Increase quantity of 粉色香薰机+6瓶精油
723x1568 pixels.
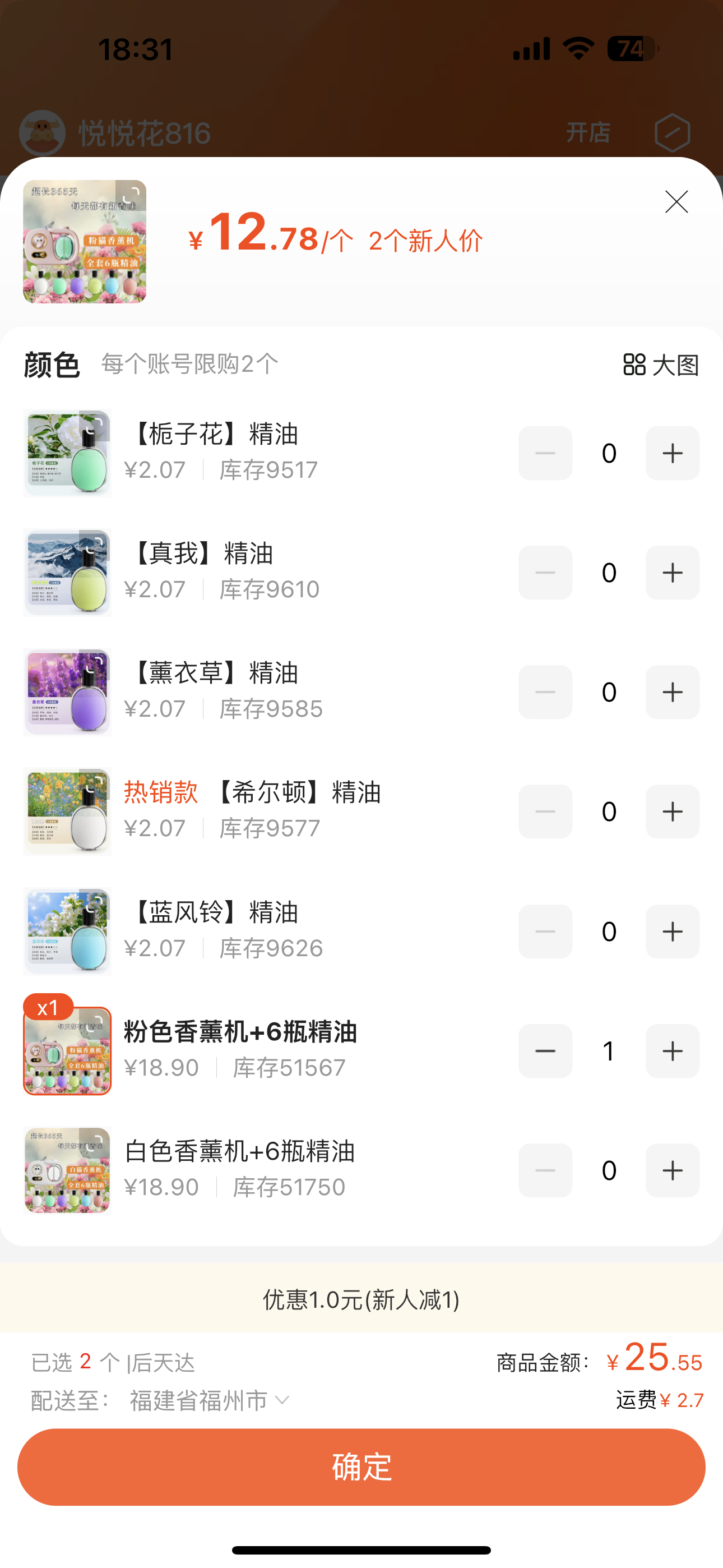click(672, 1050)
